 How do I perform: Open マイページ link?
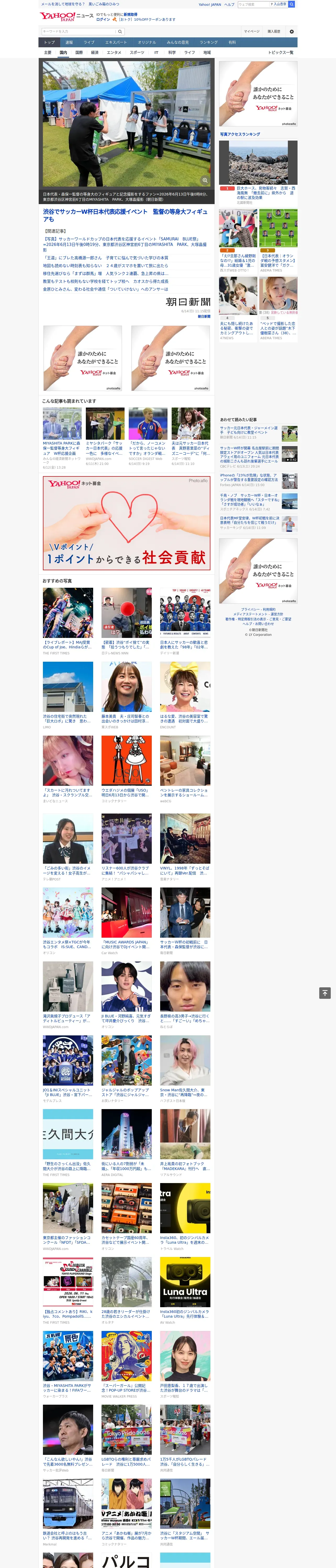252,31
